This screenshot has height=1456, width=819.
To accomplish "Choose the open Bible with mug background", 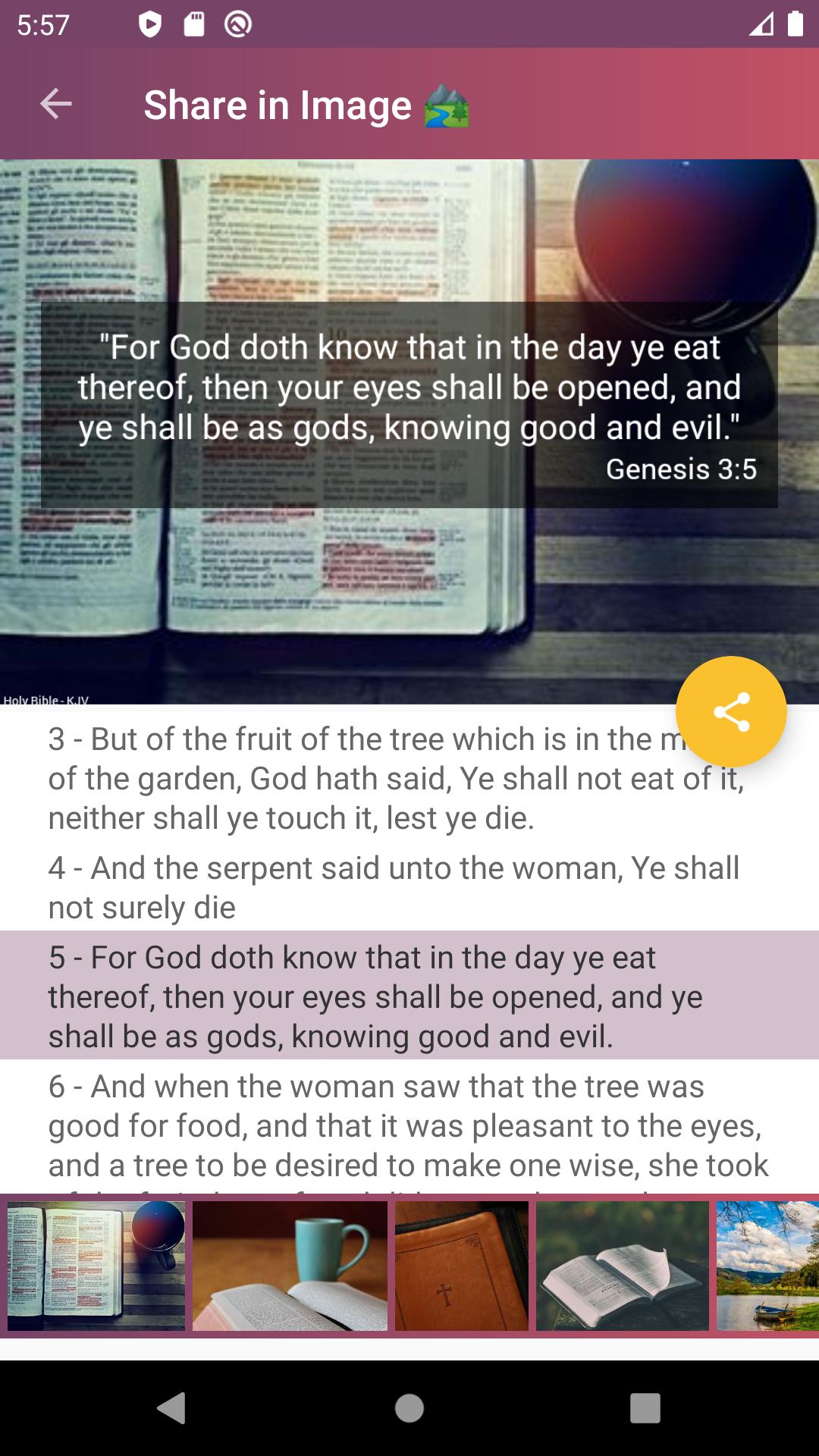I will (x=96, y=1266).
